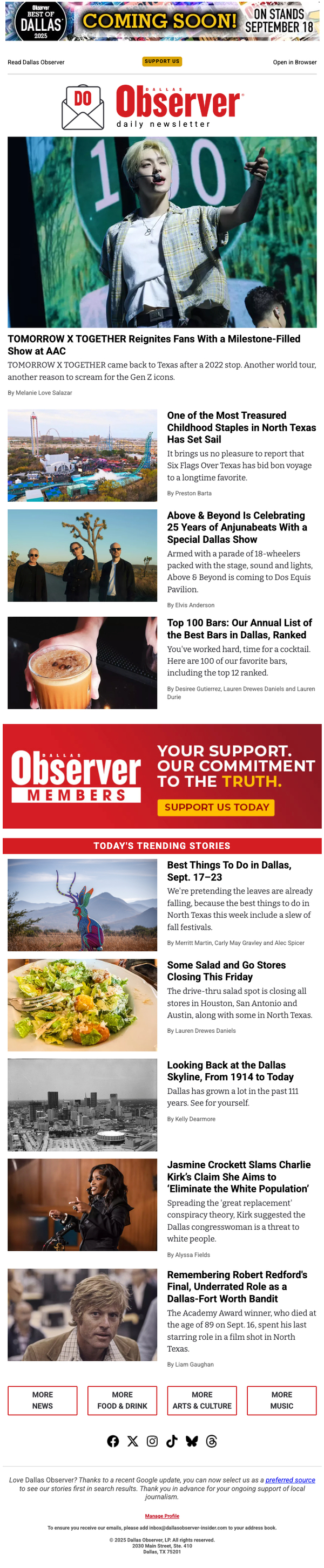Open the email in browser
Viewport: 324px width, 1568px height.
point(294,62)
